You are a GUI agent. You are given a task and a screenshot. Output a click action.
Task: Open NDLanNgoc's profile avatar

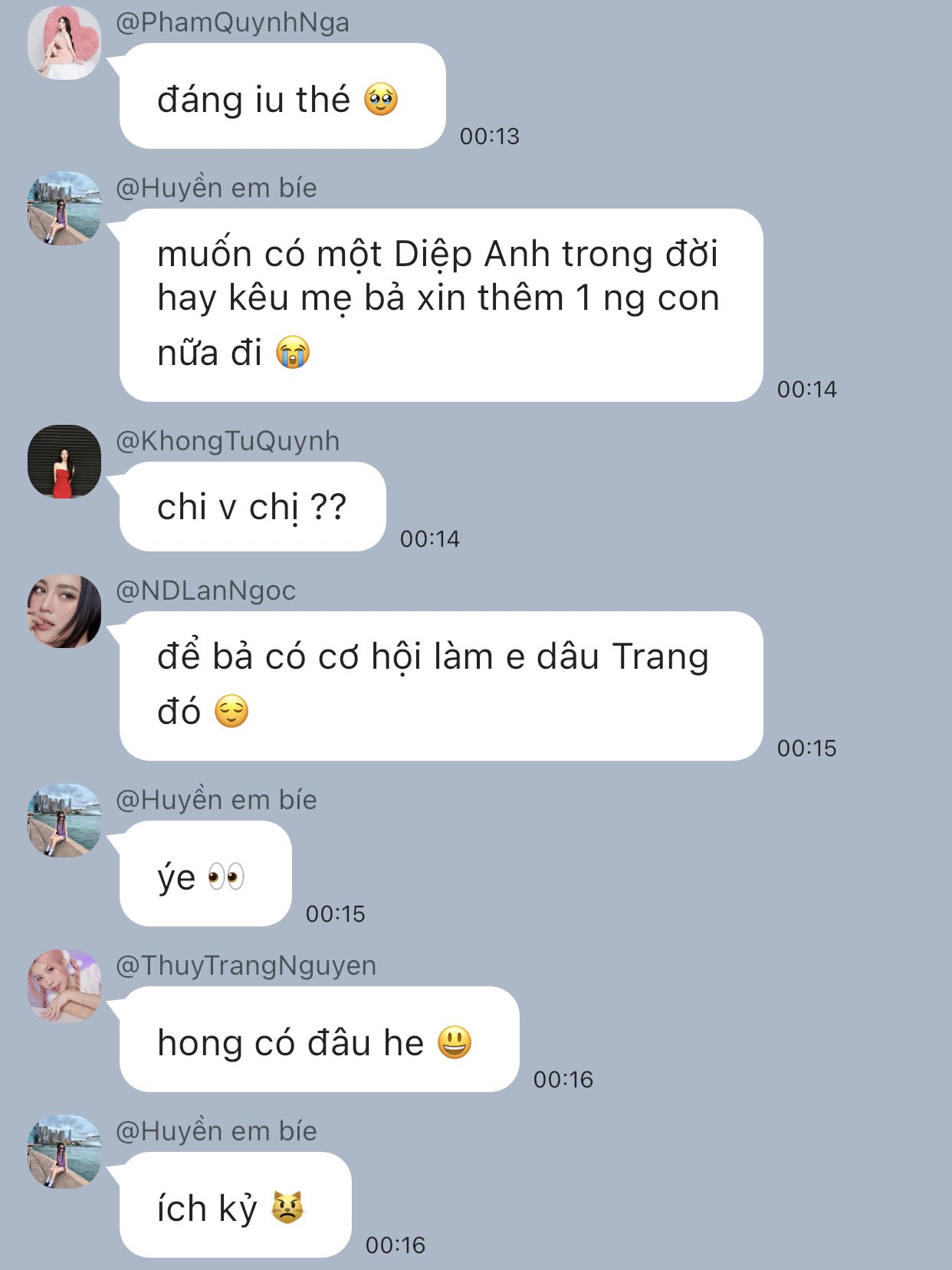(64, 611)
